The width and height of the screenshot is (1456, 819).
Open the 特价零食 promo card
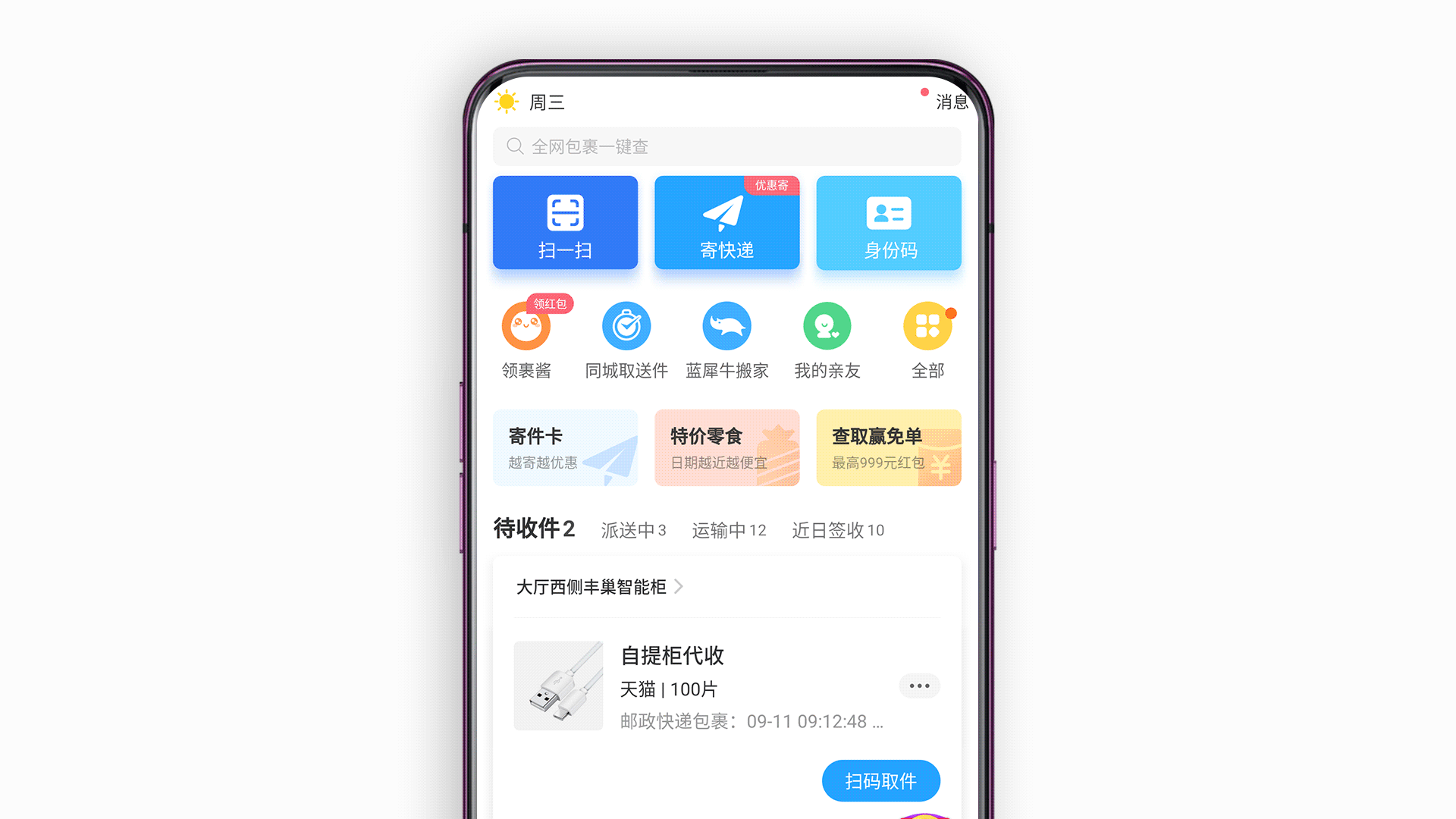coord(726,448)
